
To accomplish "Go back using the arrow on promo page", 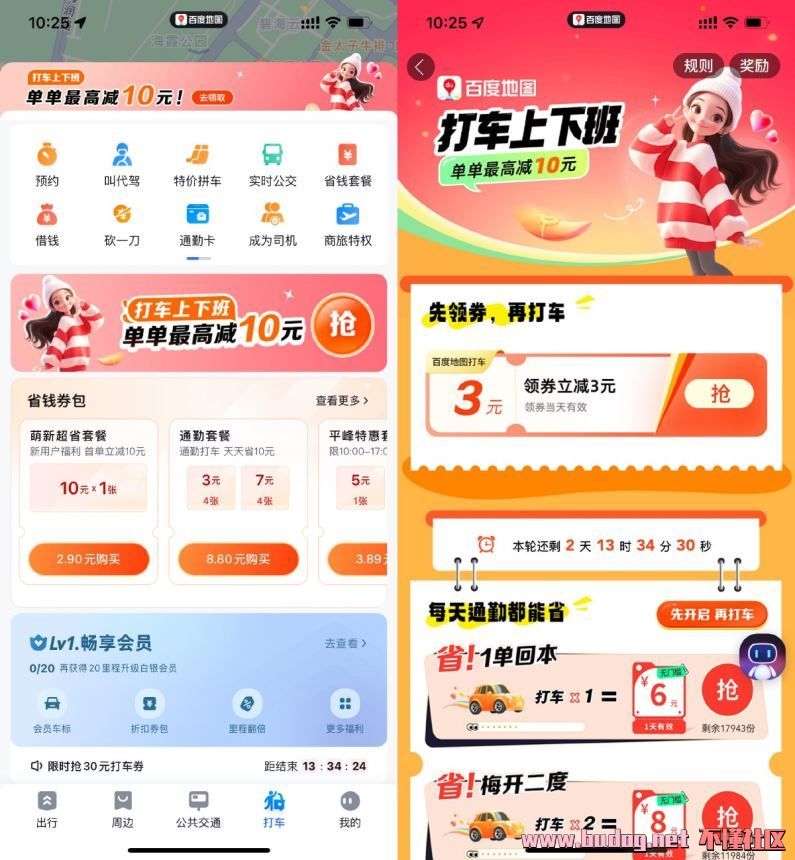I will 420,67.
